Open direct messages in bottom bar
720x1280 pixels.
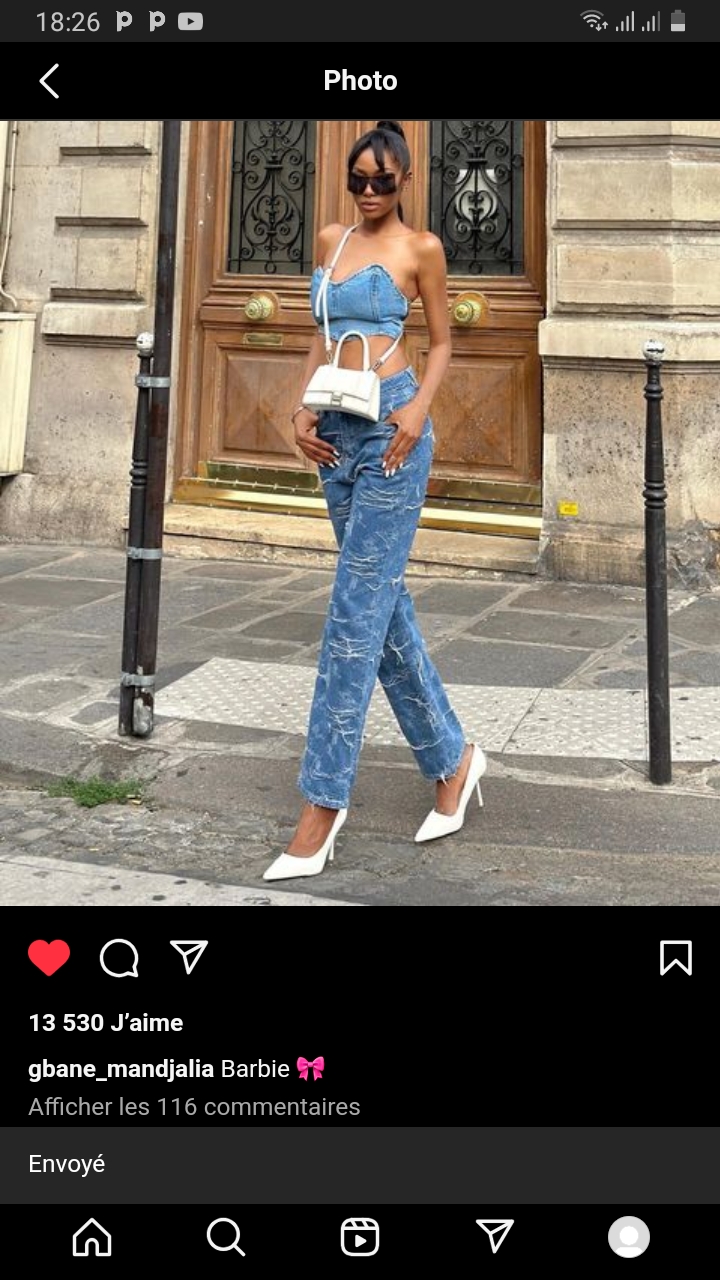tap(495, 1237)
